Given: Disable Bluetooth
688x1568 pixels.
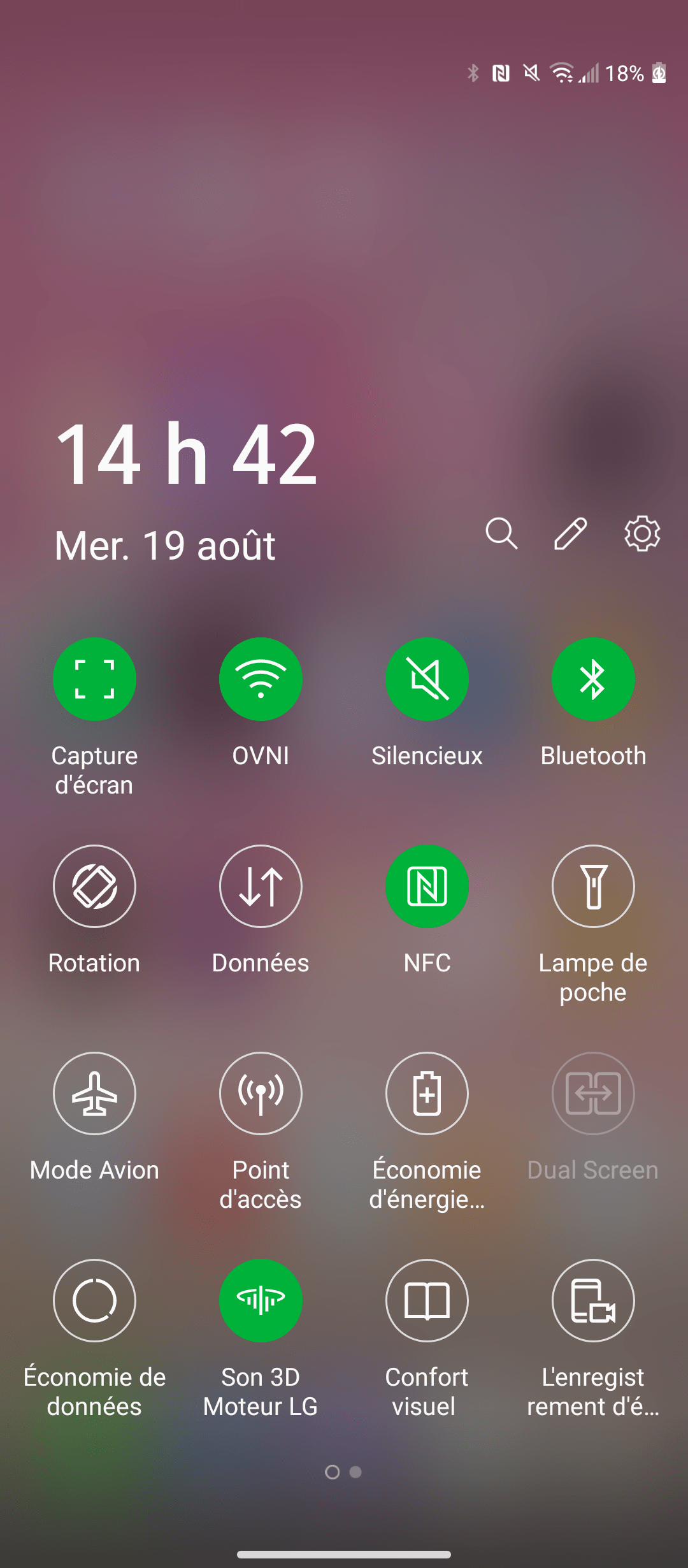Looking at the screenshot, I should 593,679.
